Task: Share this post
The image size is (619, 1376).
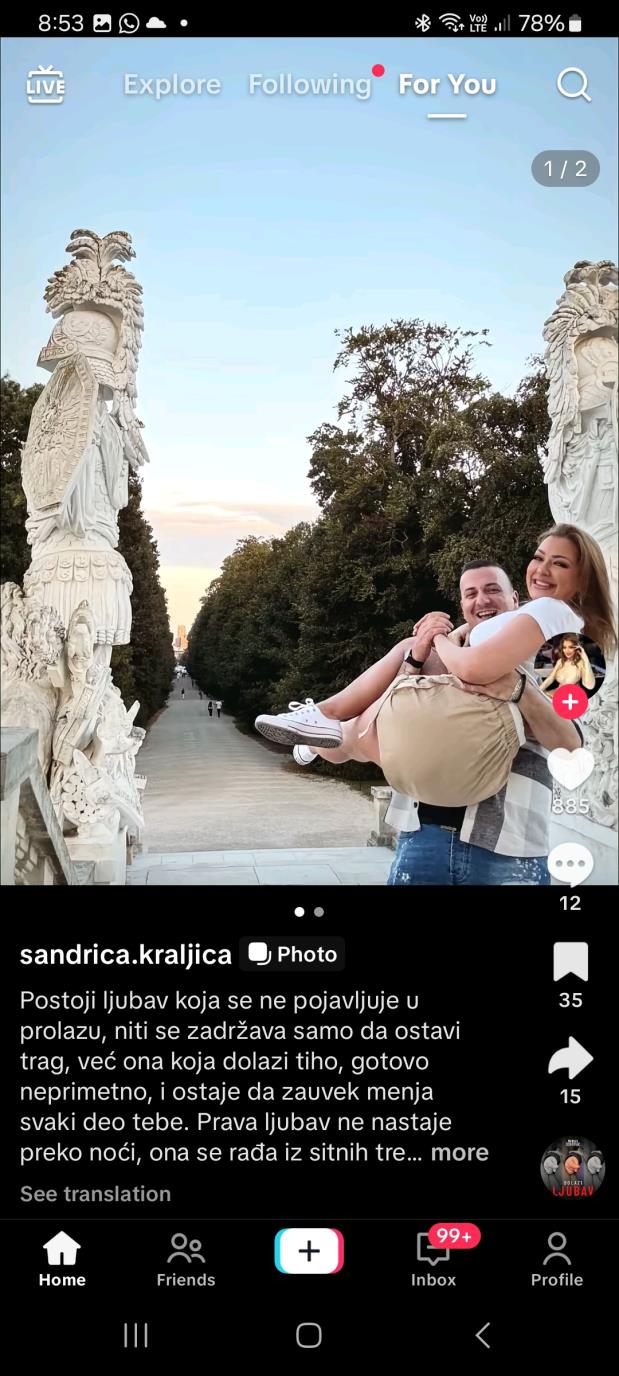Action: 570,1059
